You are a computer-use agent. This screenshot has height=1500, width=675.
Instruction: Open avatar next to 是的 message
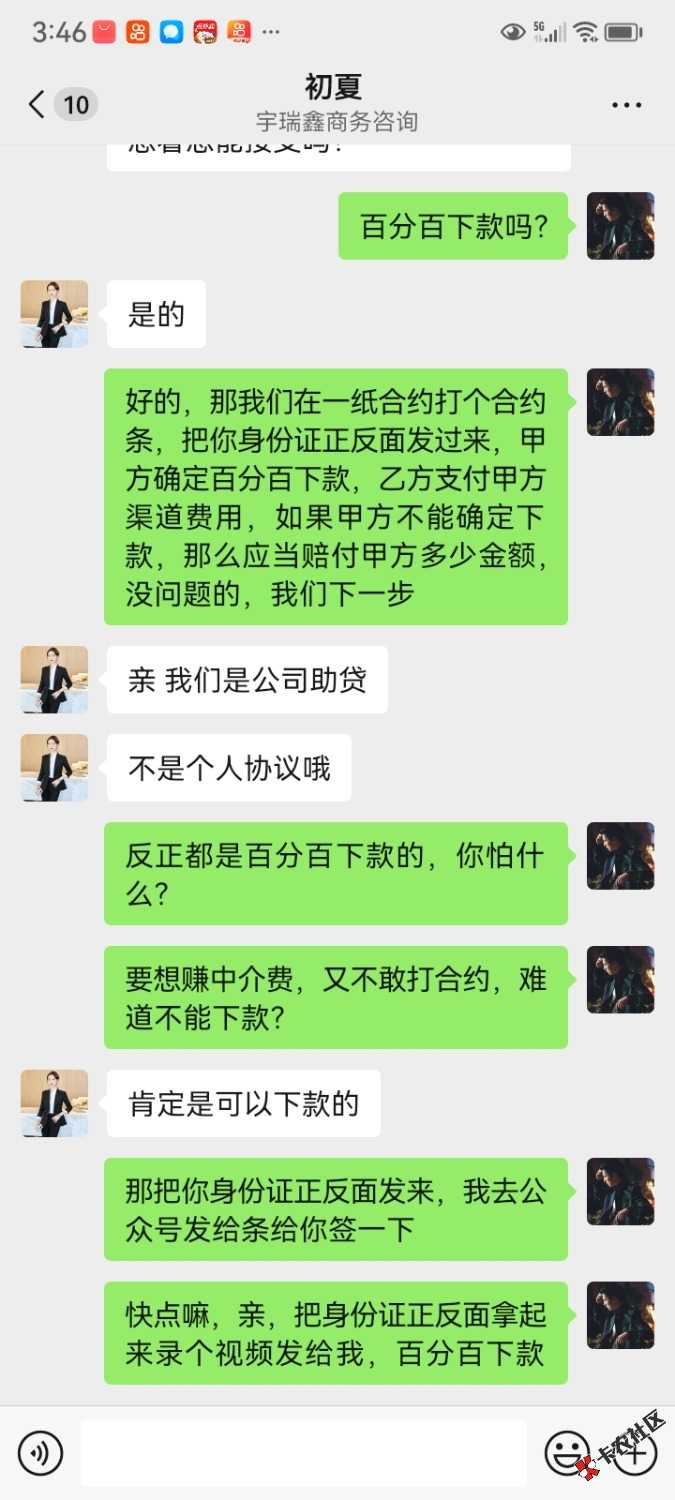pos(54,314)
